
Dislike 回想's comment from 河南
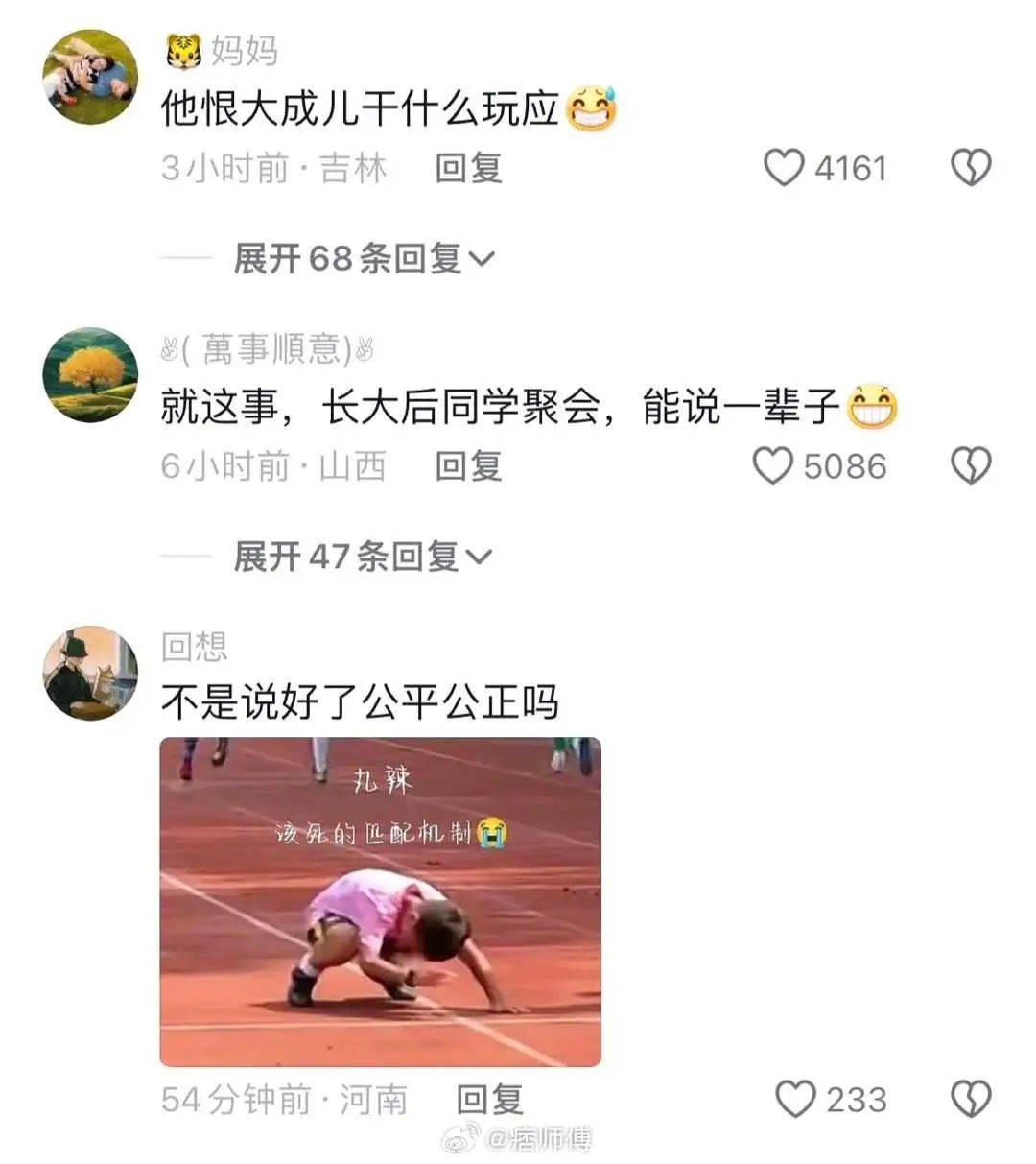[970, 1099]
